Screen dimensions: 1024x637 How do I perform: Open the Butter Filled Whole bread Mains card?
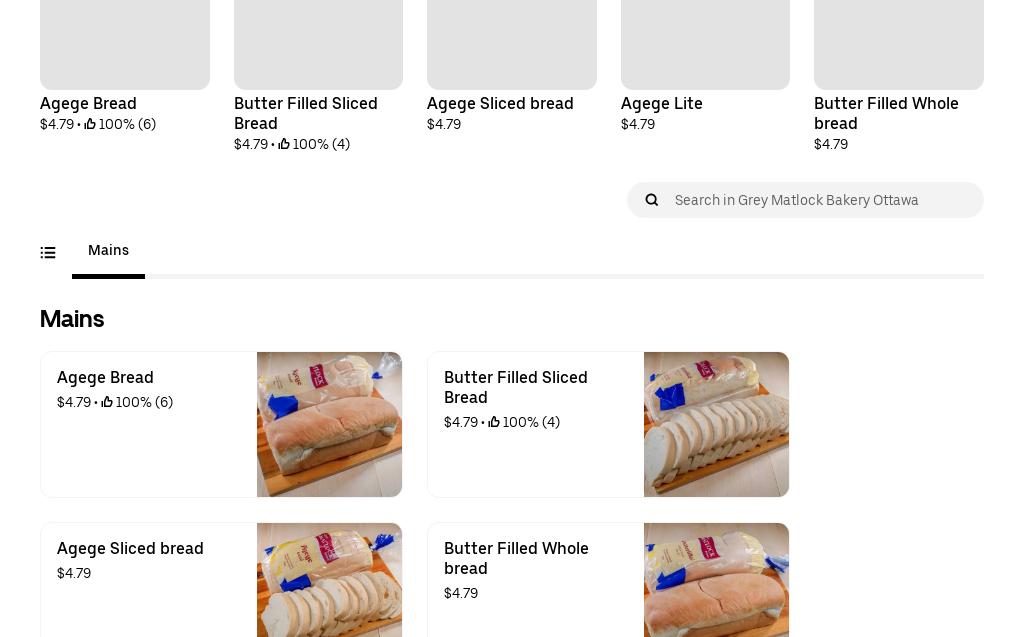[x=608, y=580]
